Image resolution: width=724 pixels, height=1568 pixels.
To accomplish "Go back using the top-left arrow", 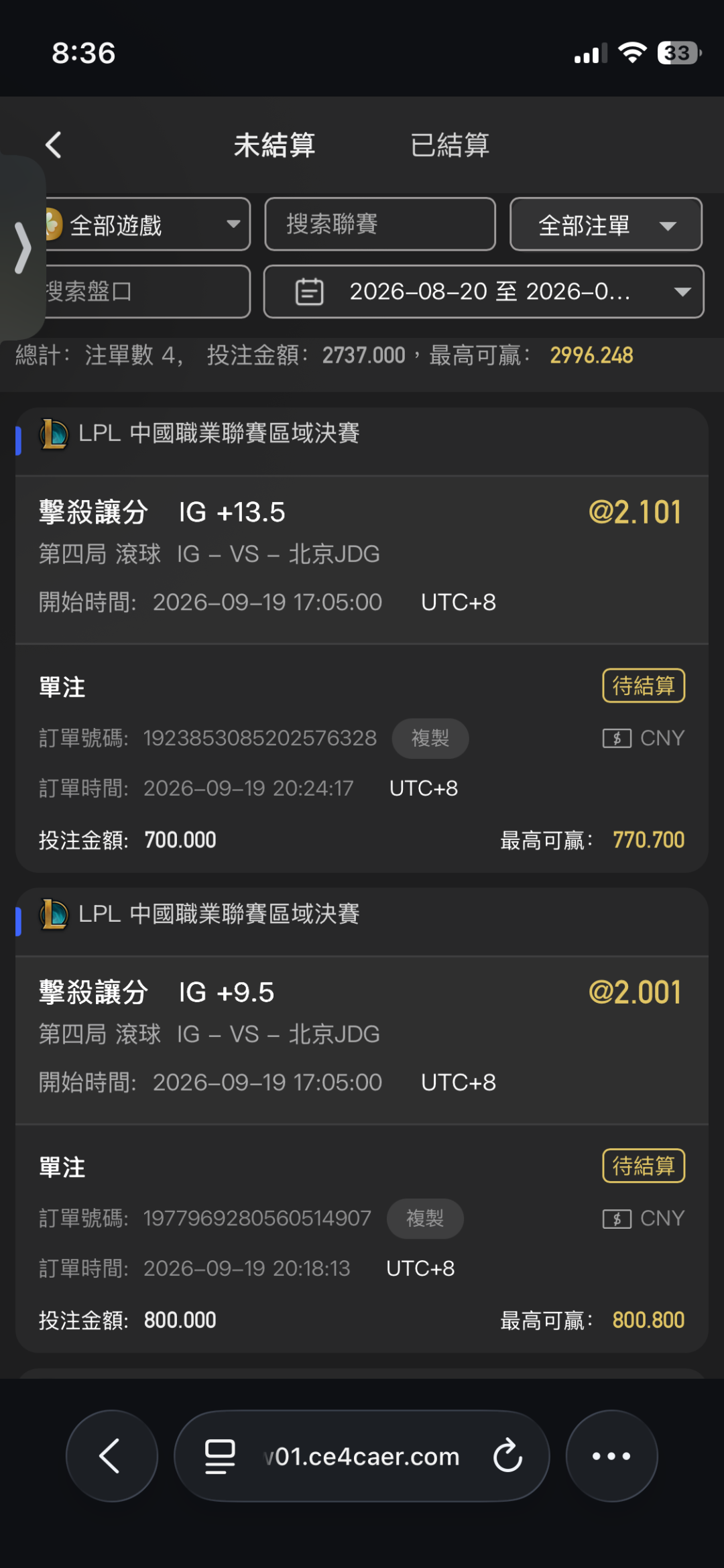I will [x=54, y=145].
